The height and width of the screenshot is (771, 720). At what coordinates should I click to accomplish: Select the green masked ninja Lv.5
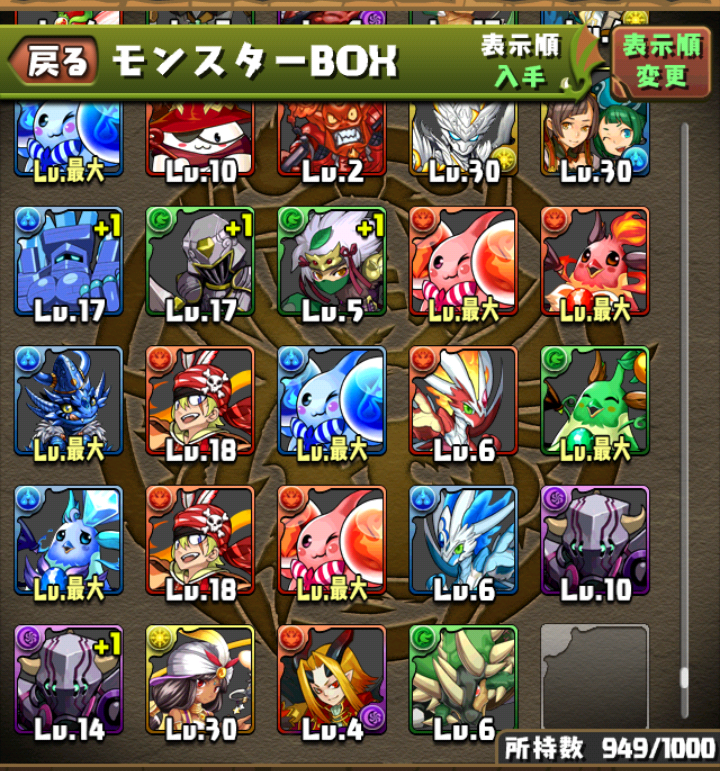click(331, 262)
